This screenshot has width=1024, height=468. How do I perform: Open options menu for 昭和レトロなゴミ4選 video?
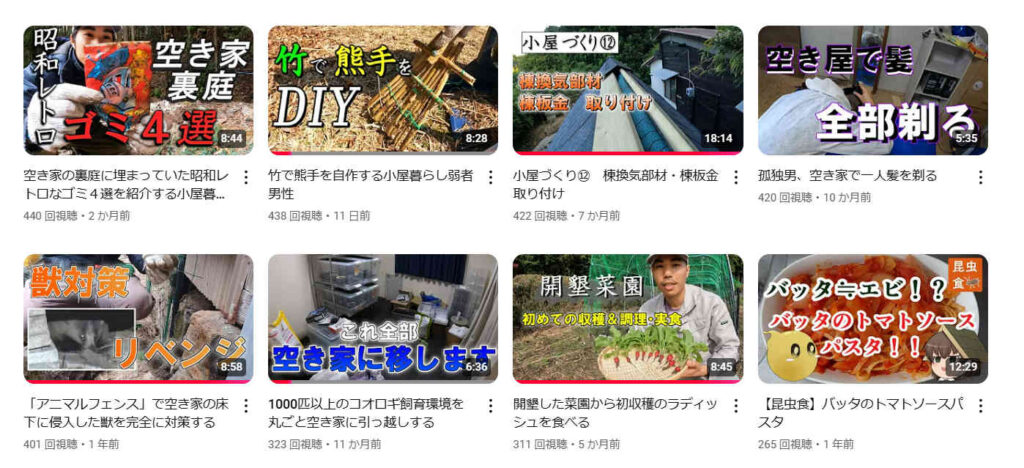(246, 177)
